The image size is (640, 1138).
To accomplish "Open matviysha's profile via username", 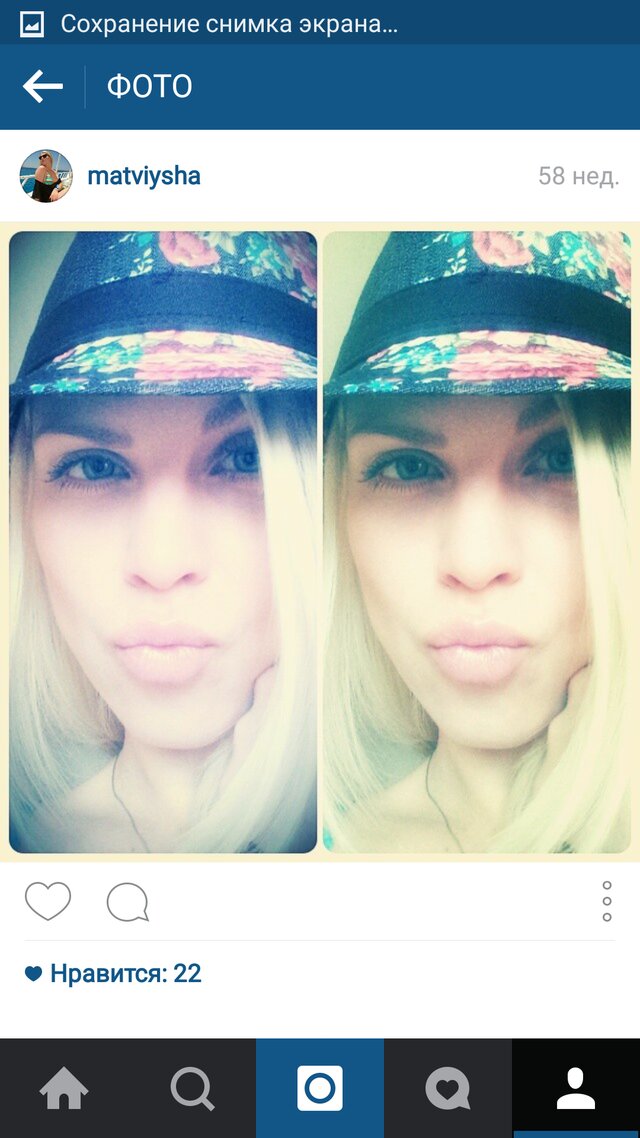I will 144,177.
